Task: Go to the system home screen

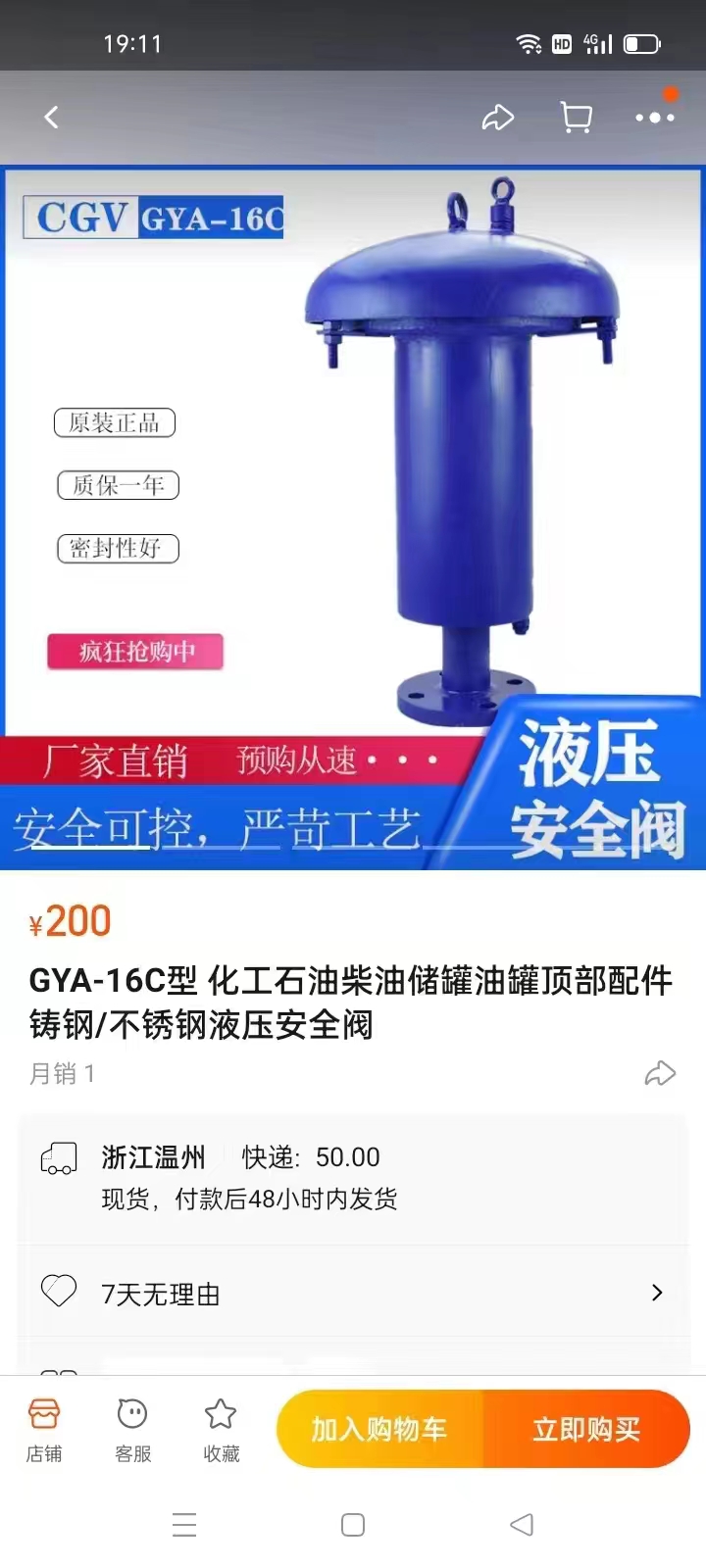Action: pyautogui.click(x=353, y=1525)
